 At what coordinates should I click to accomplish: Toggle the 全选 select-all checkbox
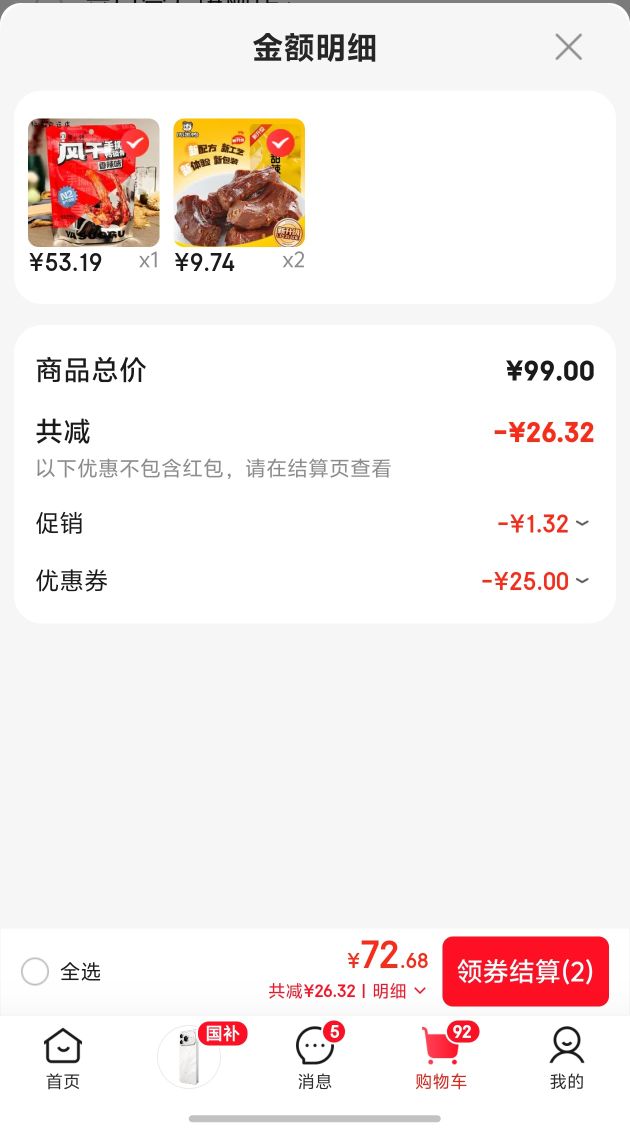[35, 971]
